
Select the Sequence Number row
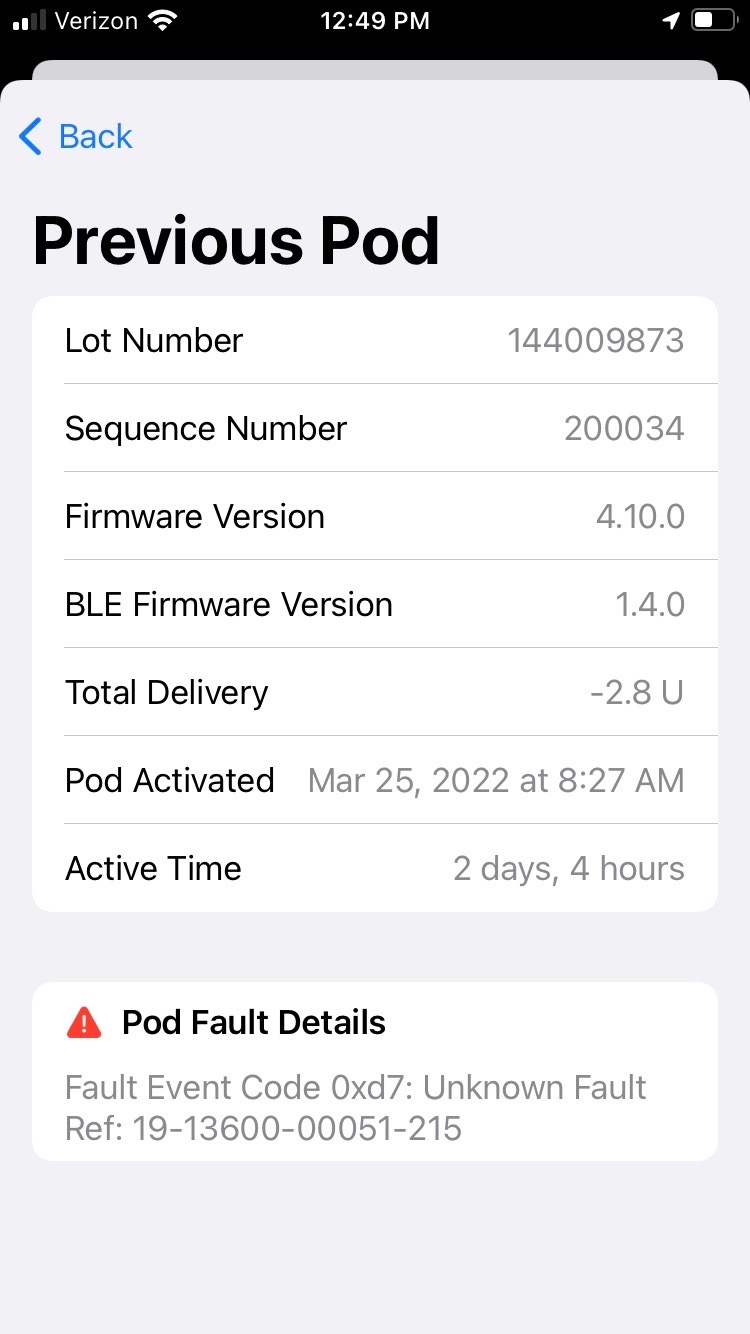375,428
